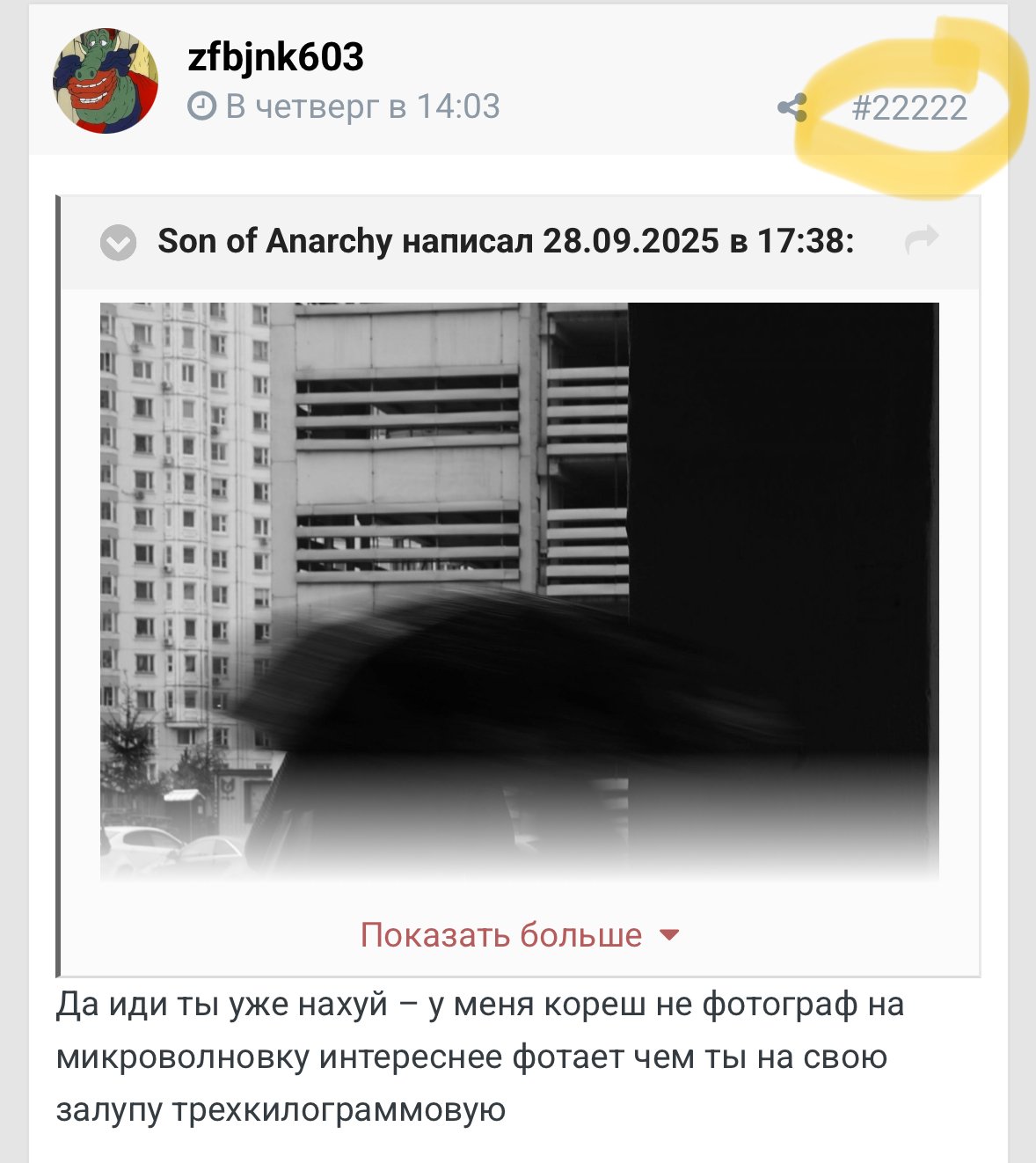This screenshot has height=1163, width=1036.
Task: Open the zfbjnk603 username link
Action: pos(275,58)
